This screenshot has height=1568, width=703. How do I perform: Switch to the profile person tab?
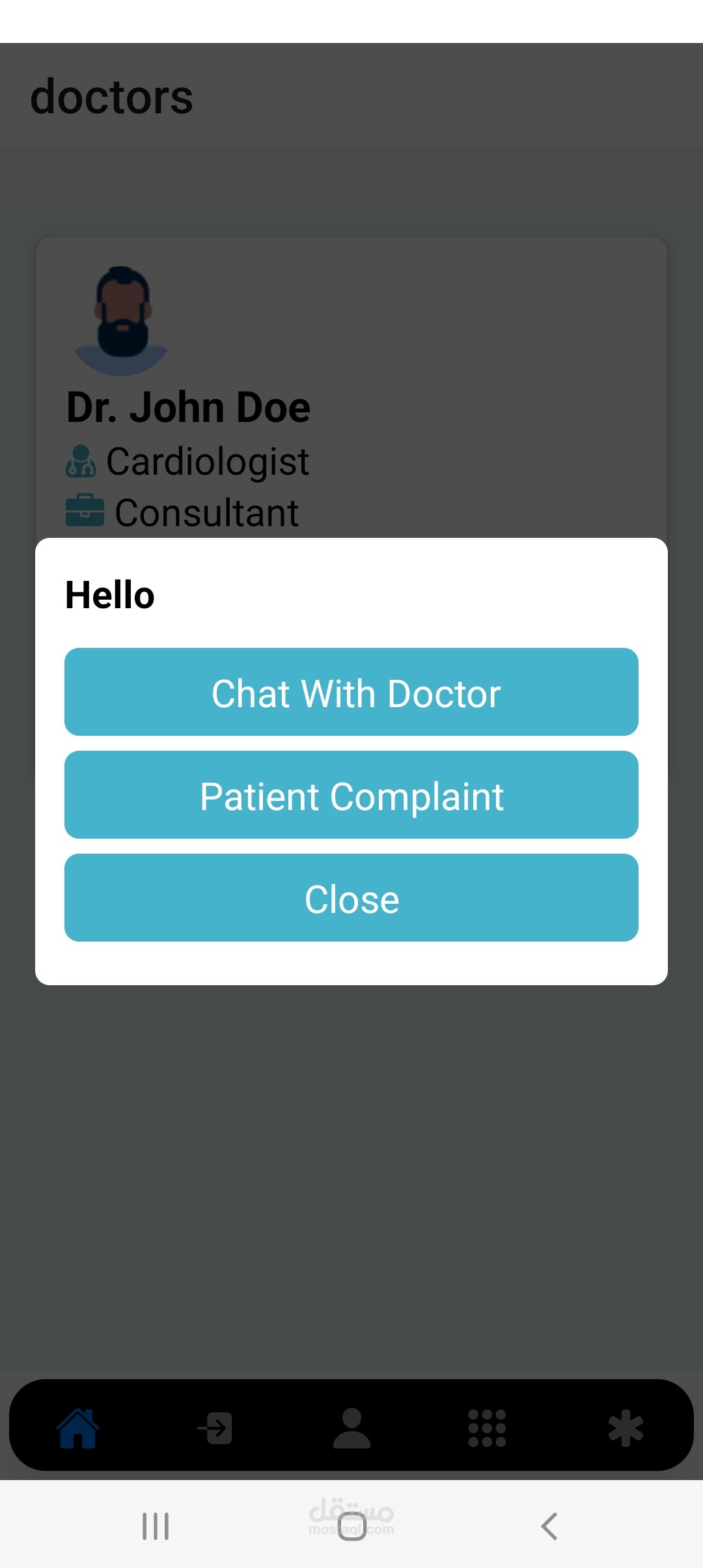click(x=351, y=1428)
